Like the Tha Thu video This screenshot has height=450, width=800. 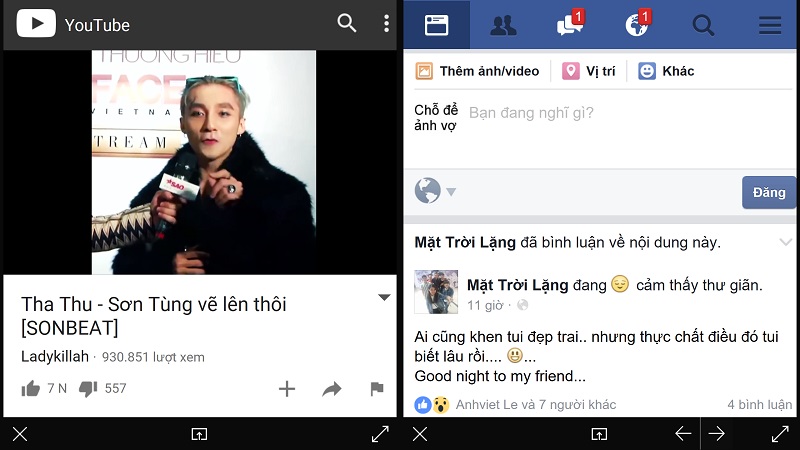pyautogui.click(x=31, y=388)
